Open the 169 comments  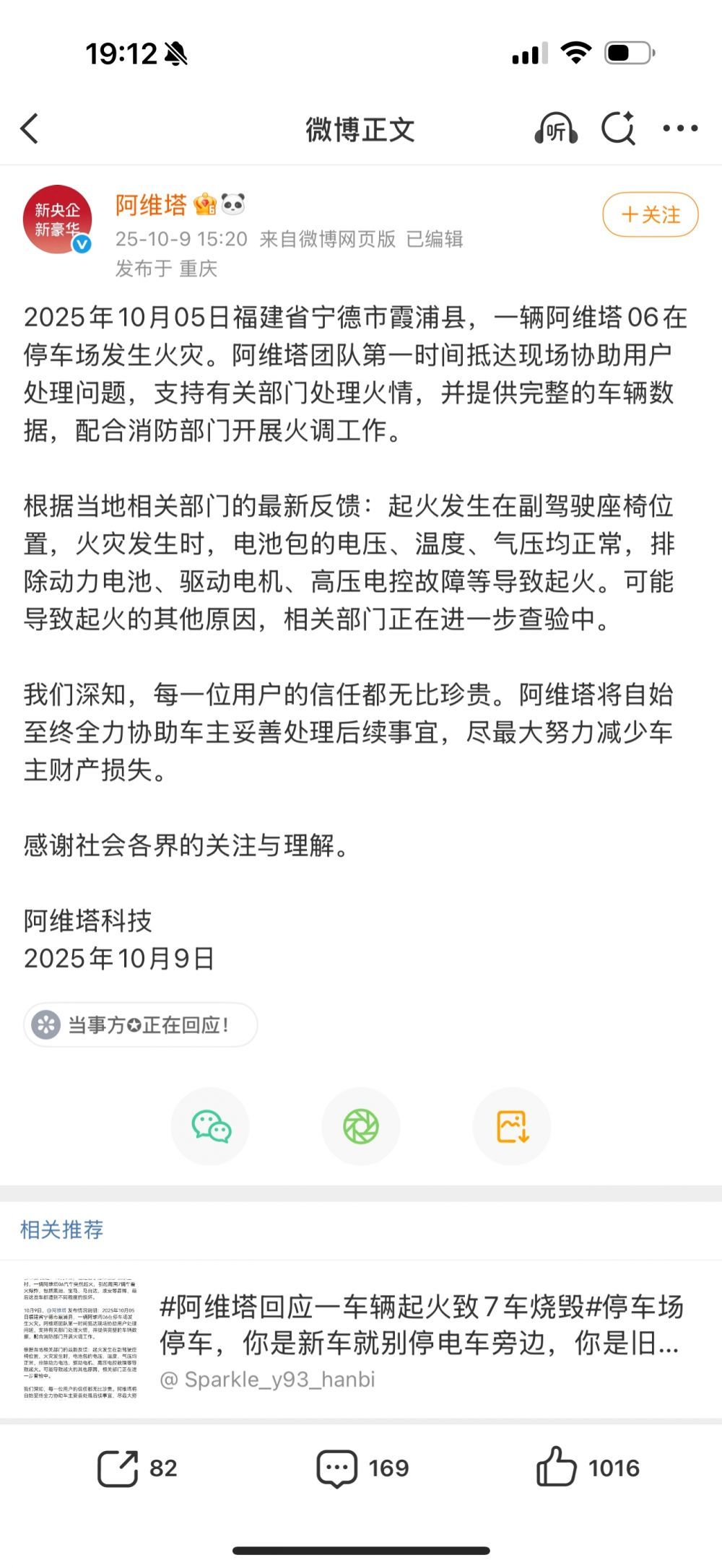click(362, 1468)
